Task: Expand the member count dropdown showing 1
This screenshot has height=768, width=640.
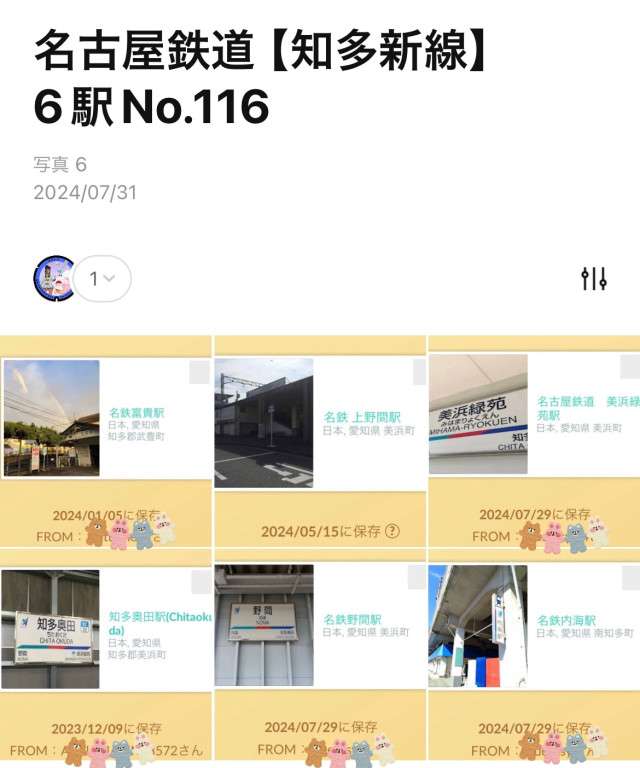Action: (102, 279)
